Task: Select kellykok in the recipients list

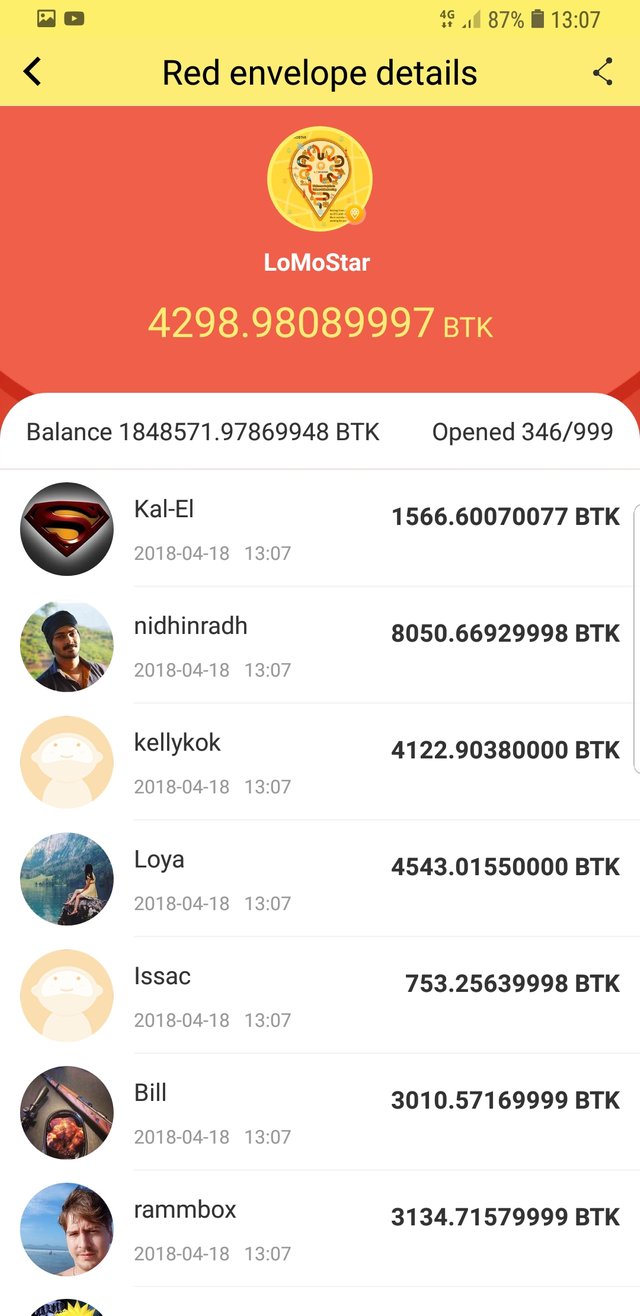Action: click(320, 762)
